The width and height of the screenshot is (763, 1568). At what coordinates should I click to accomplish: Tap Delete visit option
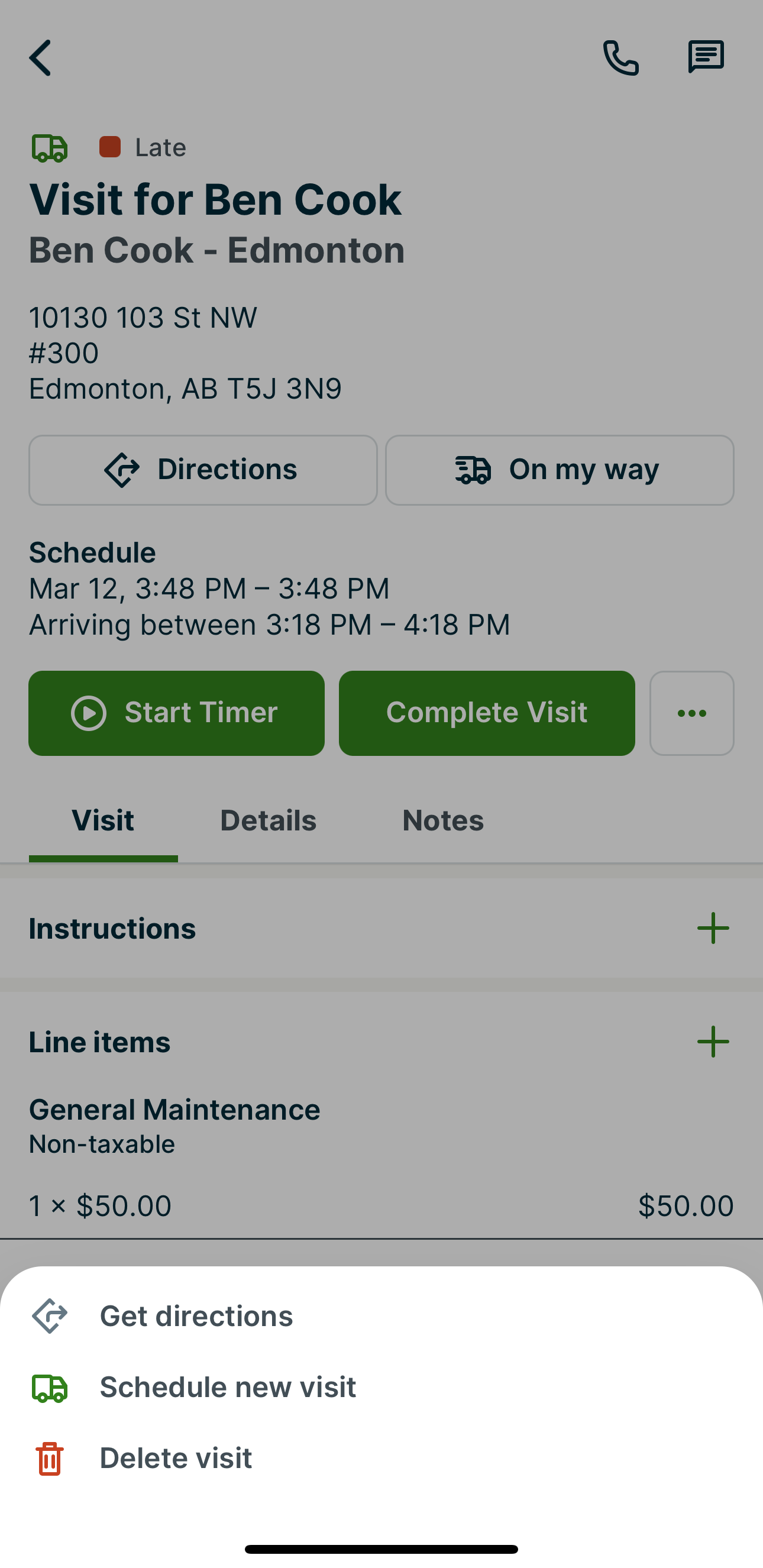pos(175,1459)
